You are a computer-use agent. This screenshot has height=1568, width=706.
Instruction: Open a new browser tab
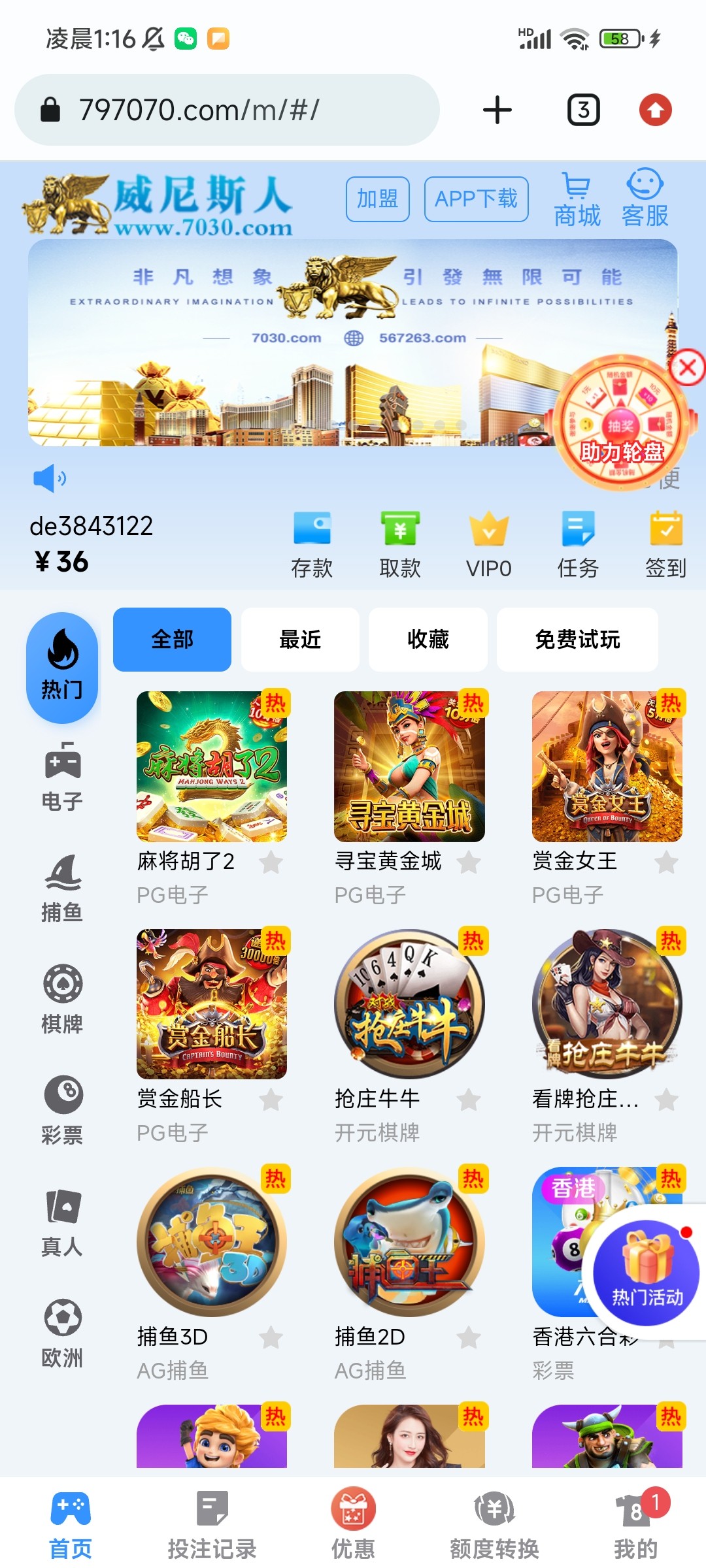click(x=497, y=110)
